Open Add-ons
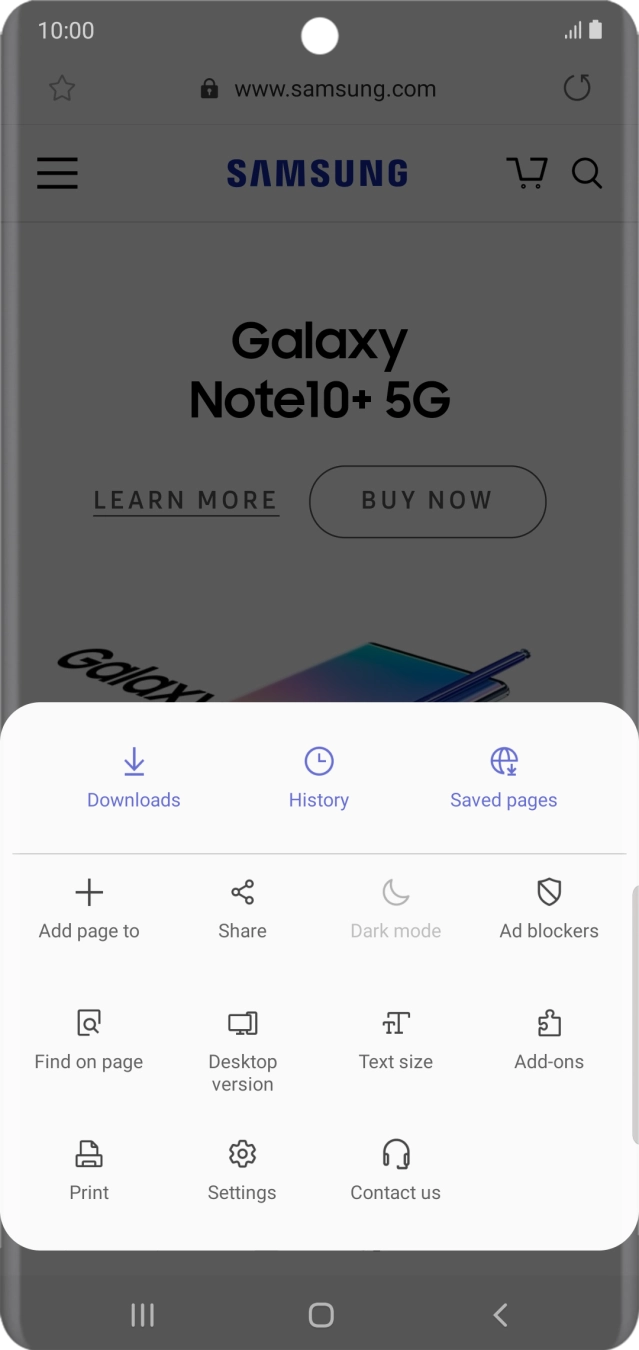639x1350 pixels. tap(549, 1040)
